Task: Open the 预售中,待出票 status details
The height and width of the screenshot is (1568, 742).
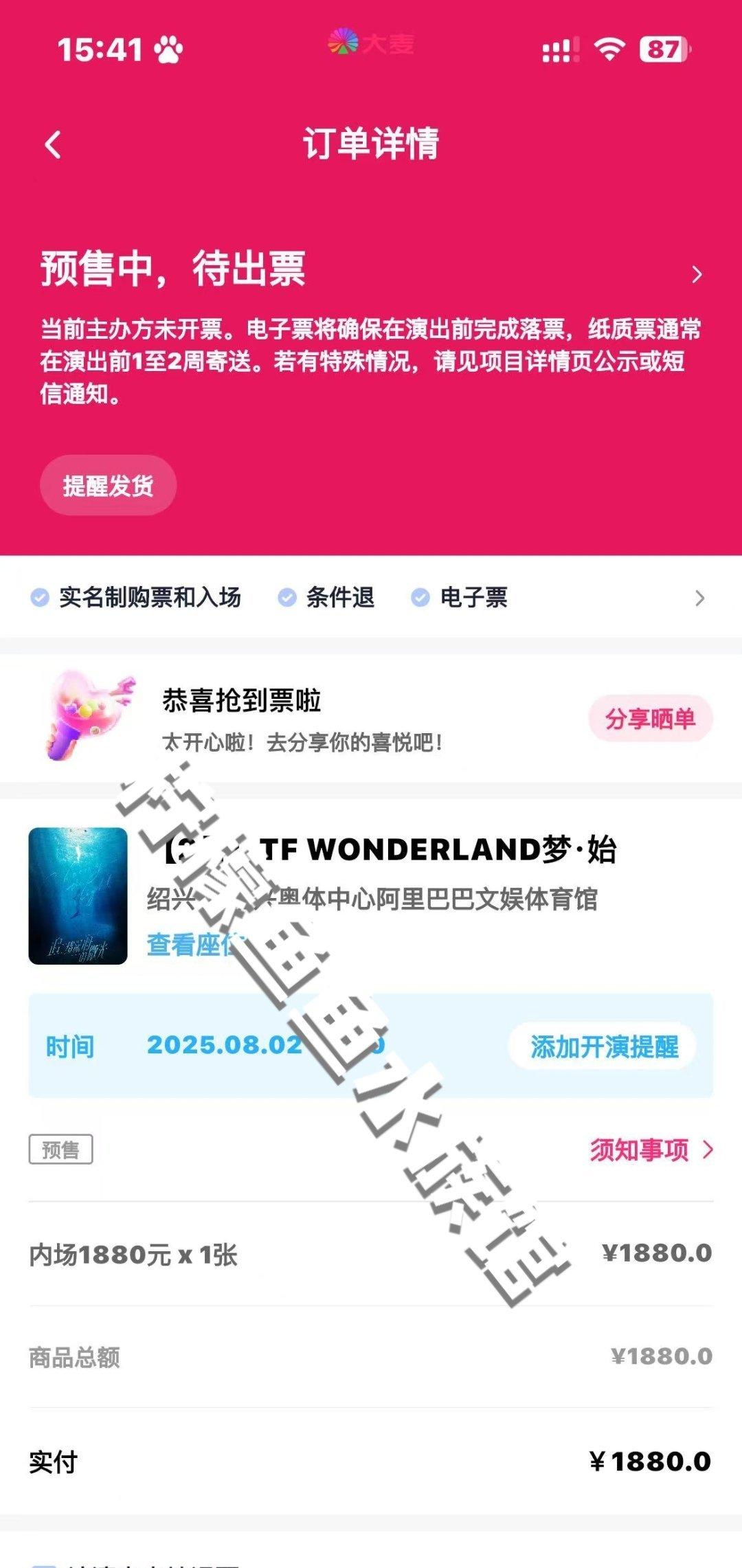Action: coord(696,275)
